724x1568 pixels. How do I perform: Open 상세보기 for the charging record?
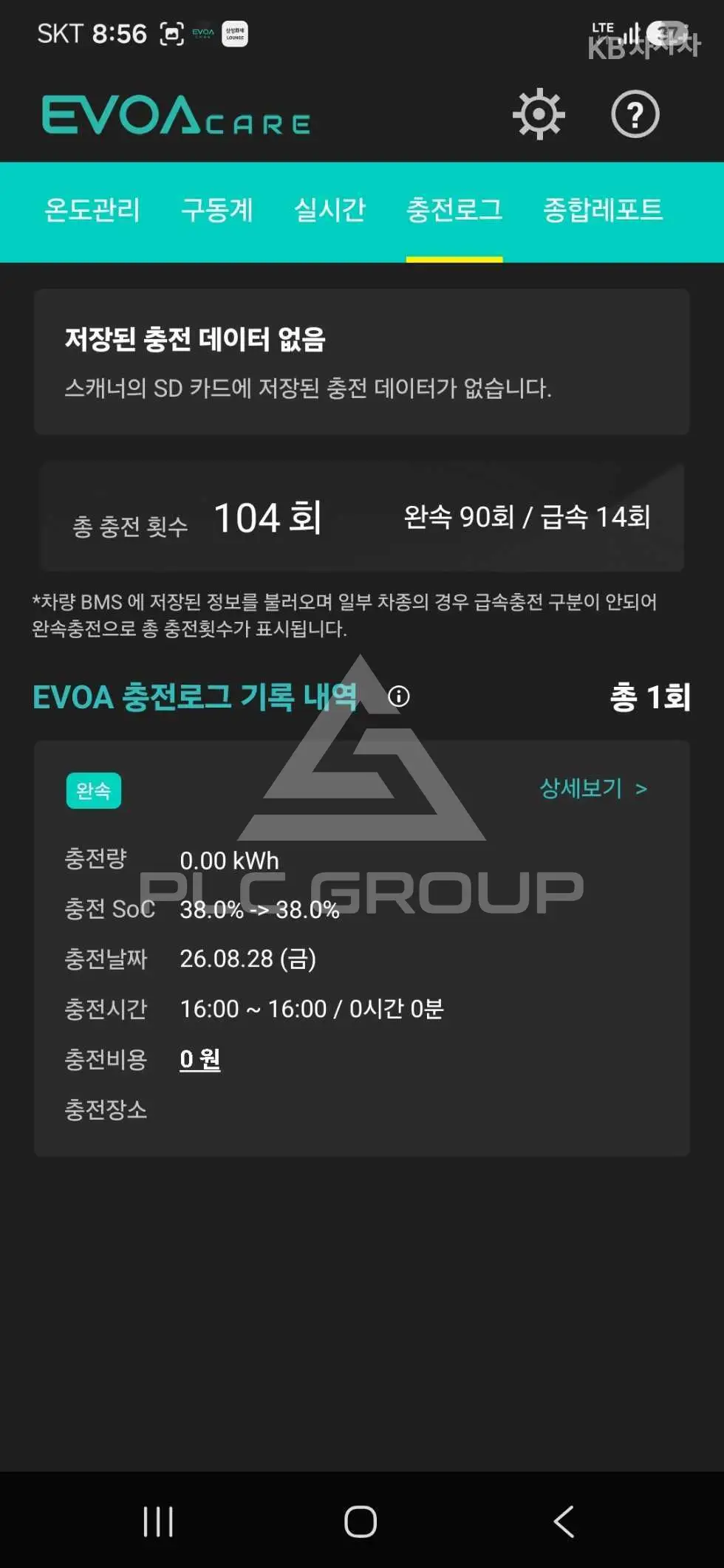pyautogui.click(x=593, y=789)
